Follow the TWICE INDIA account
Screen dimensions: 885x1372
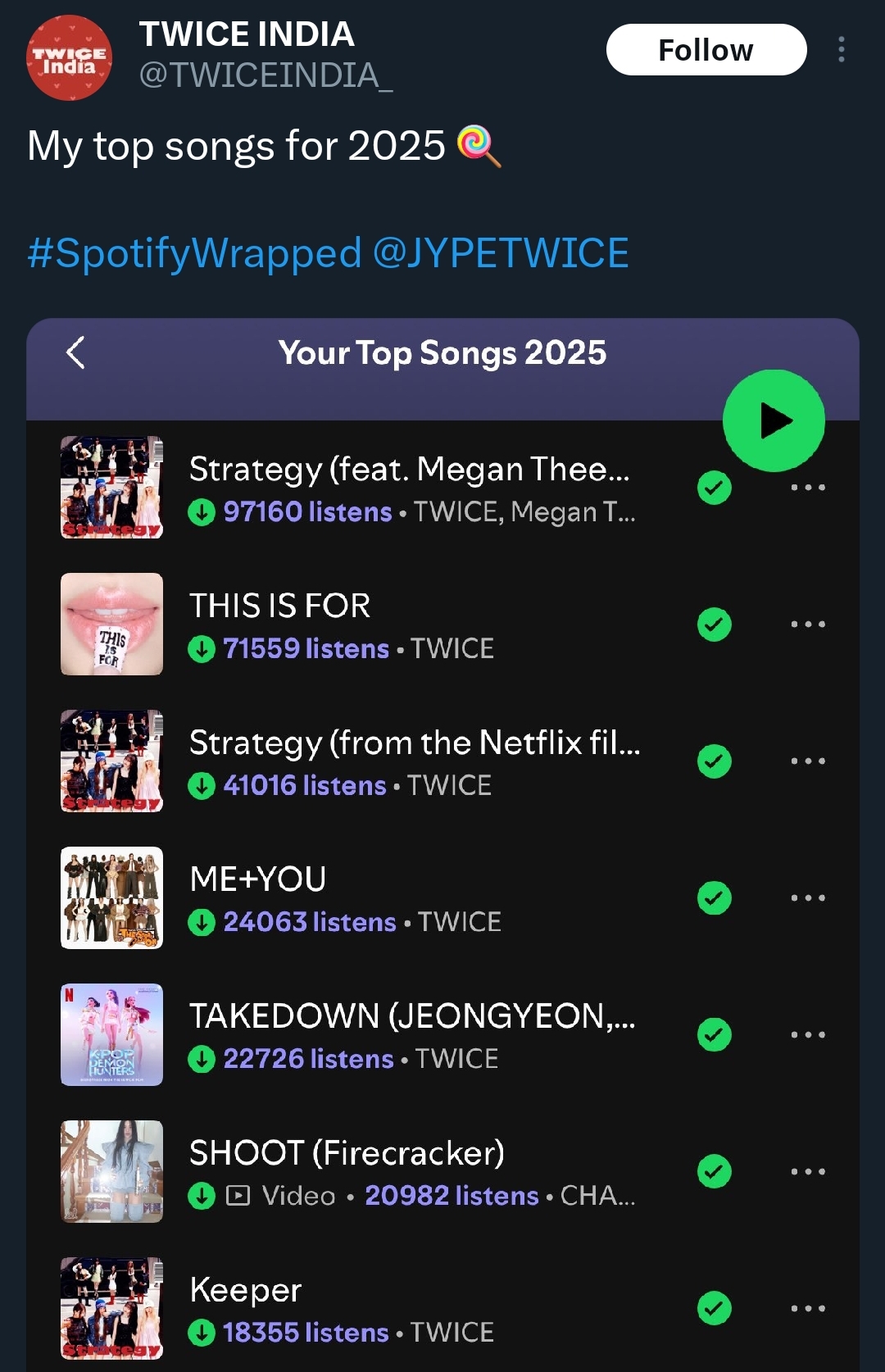706,50
